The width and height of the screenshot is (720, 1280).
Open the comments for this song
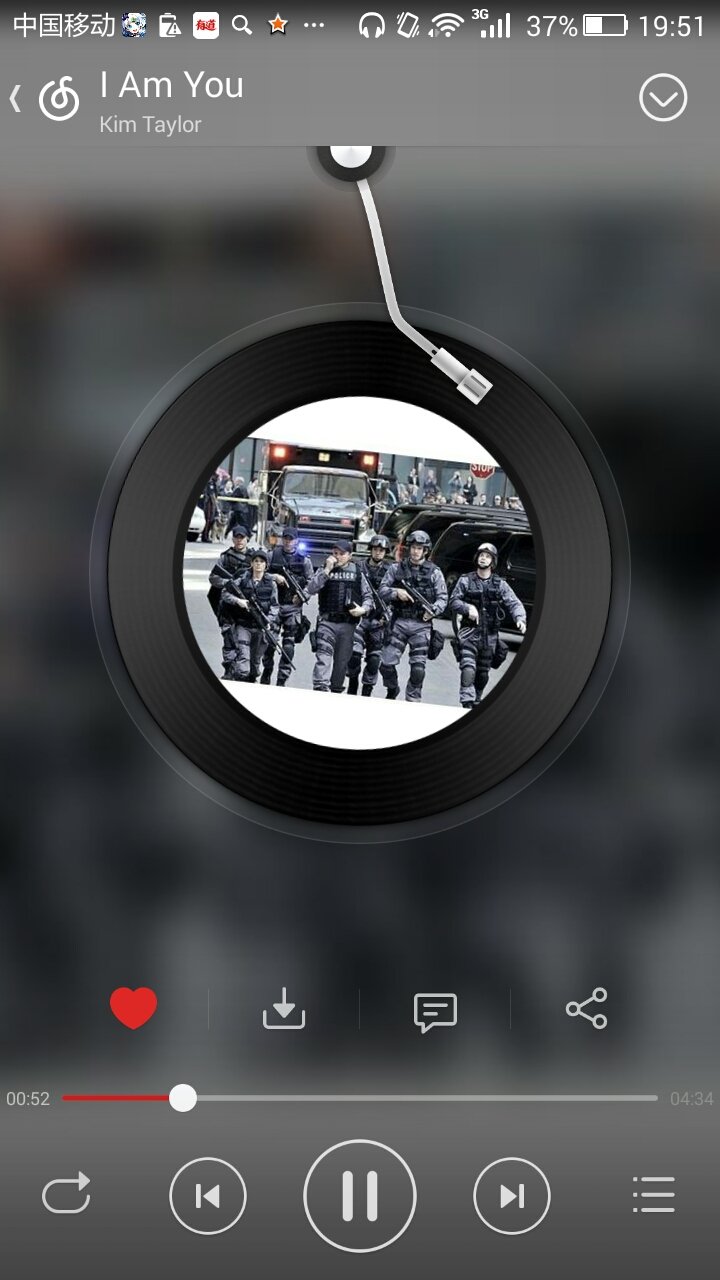(435, 1010)
